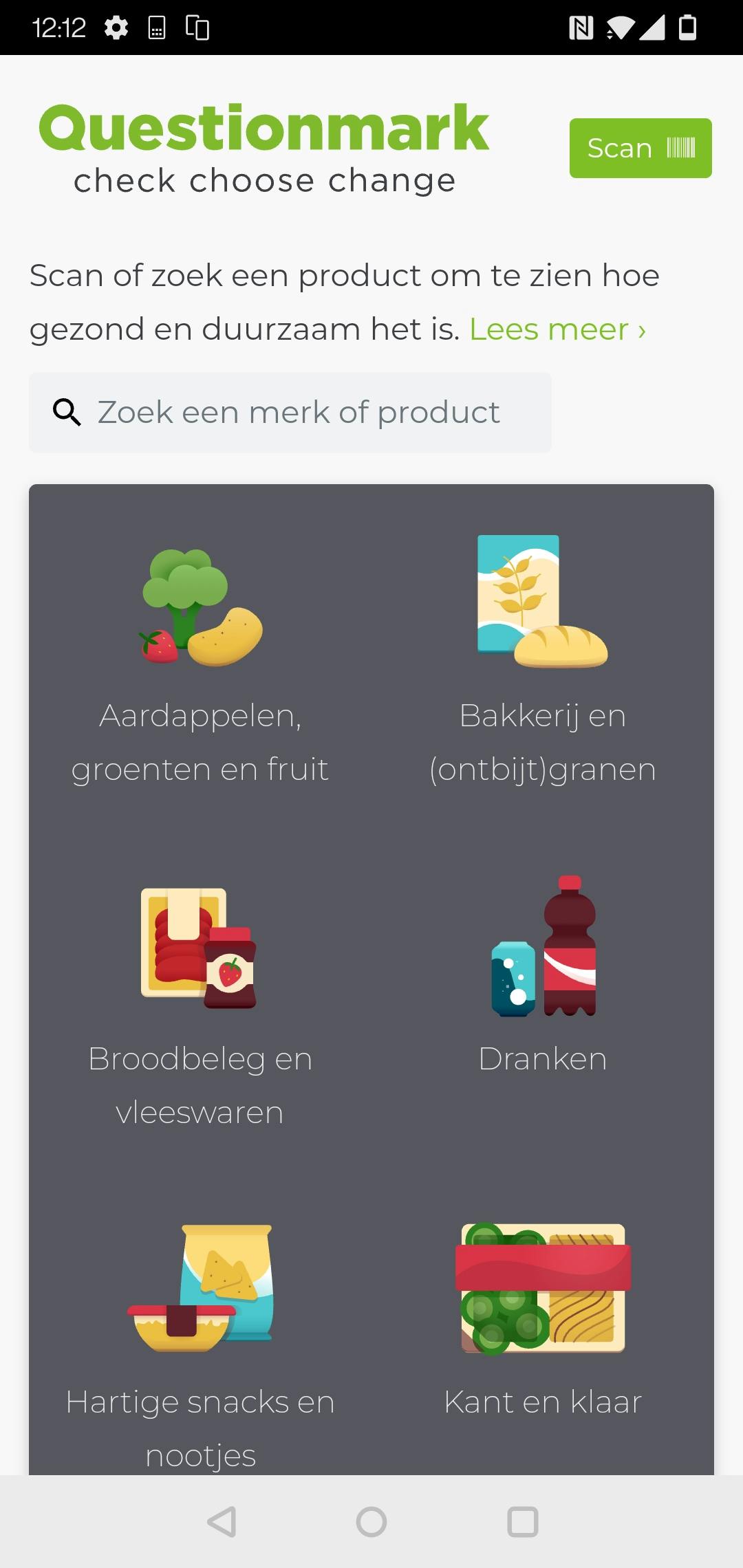This screenshot has width=743, height=1568.
Task: Open the Lees meer link
Action: [557, 329]
